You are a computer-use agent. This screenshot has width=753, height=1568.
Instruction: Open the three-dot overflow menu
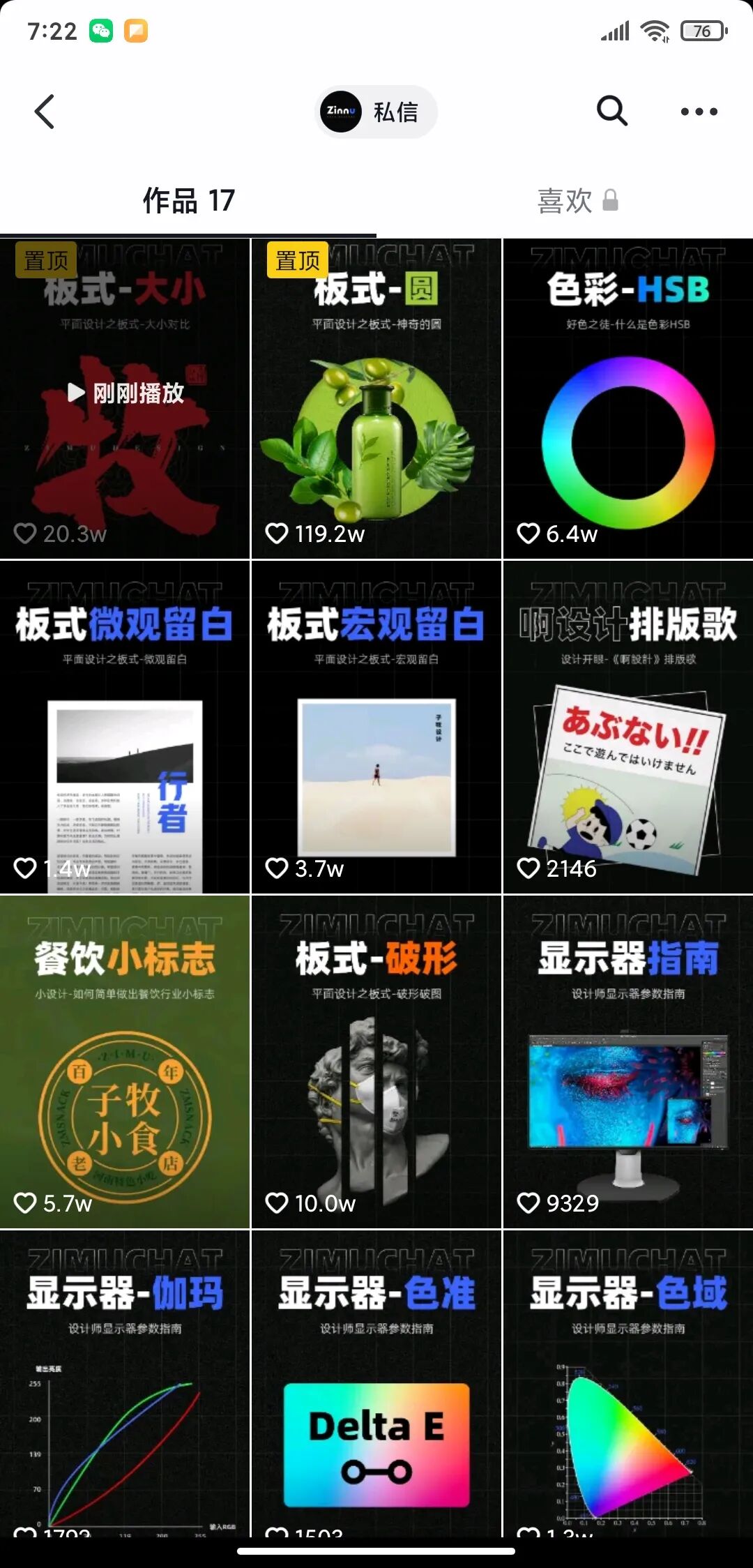[x=699, y=112]
